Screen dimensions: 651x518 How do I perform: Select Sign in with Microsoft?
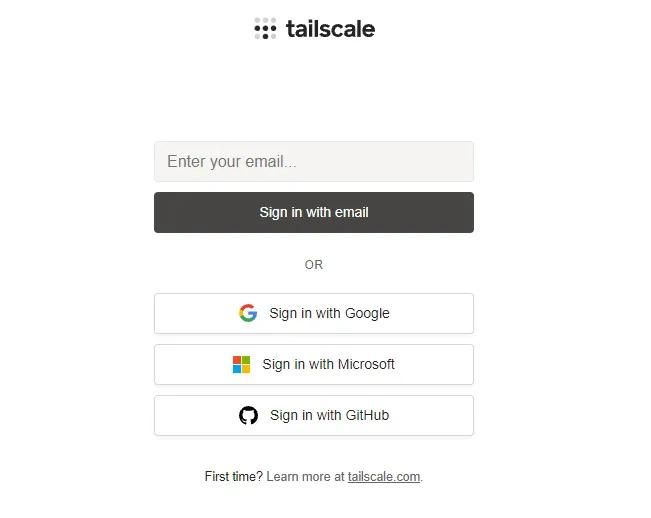coord(313,364)
